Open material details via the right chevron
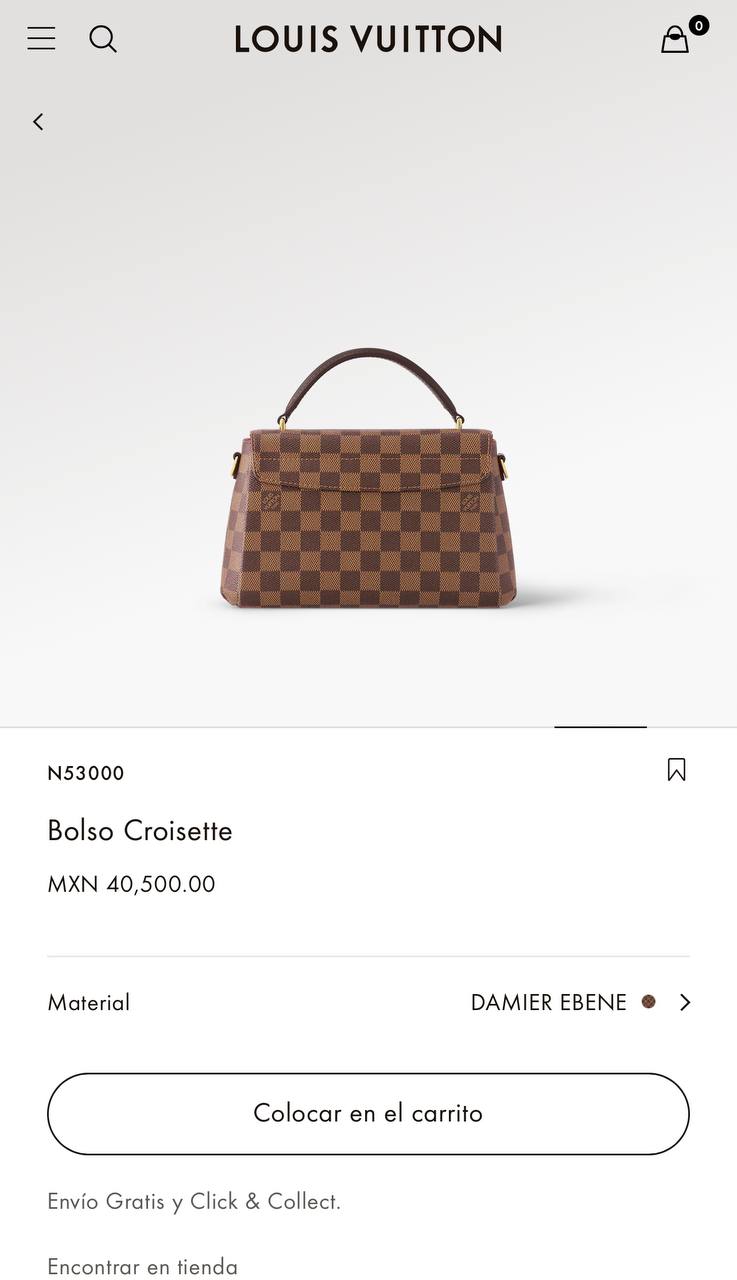 [x=687, y=1002]
